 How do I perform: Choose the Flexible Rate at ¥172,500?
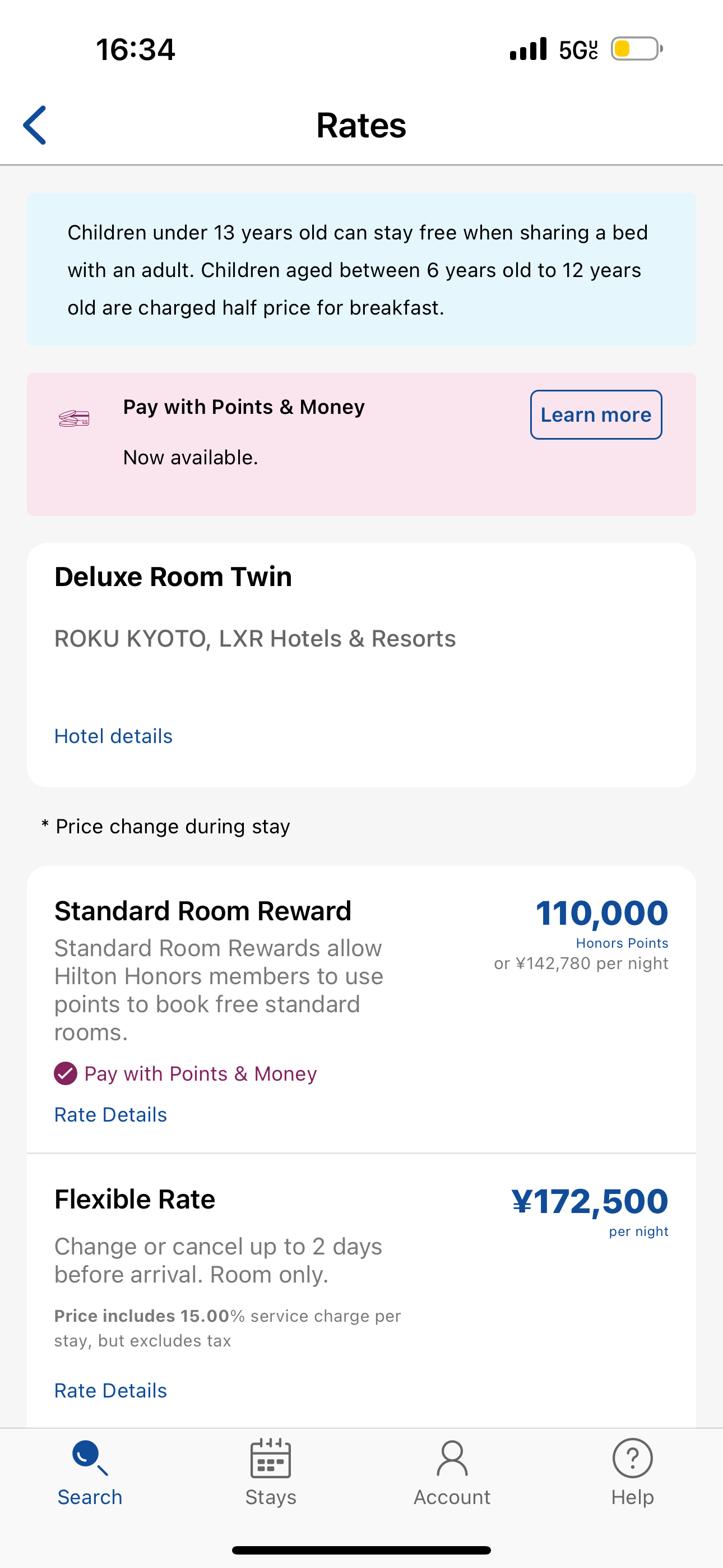tap(361, 1290)
